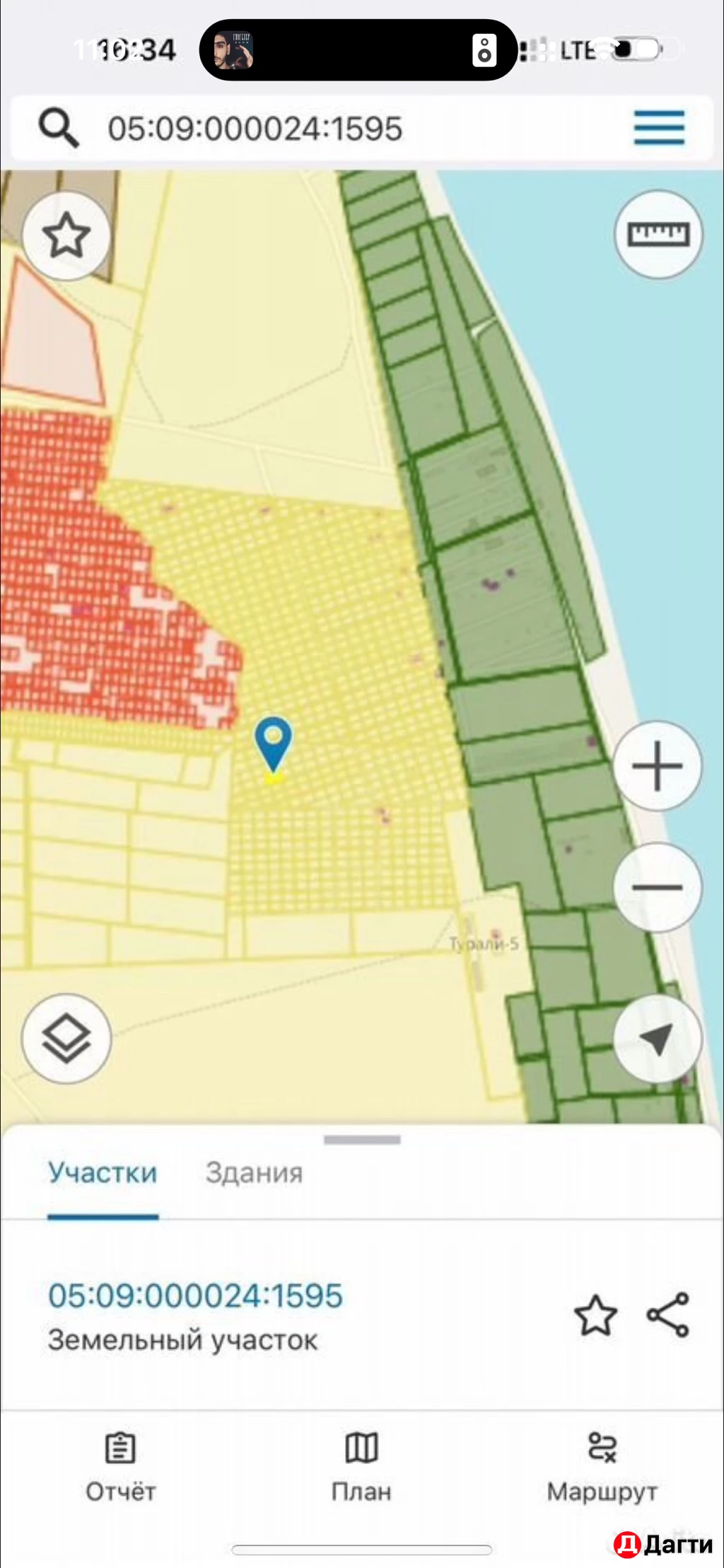Center map on my location

click(x=657, y=1039)
